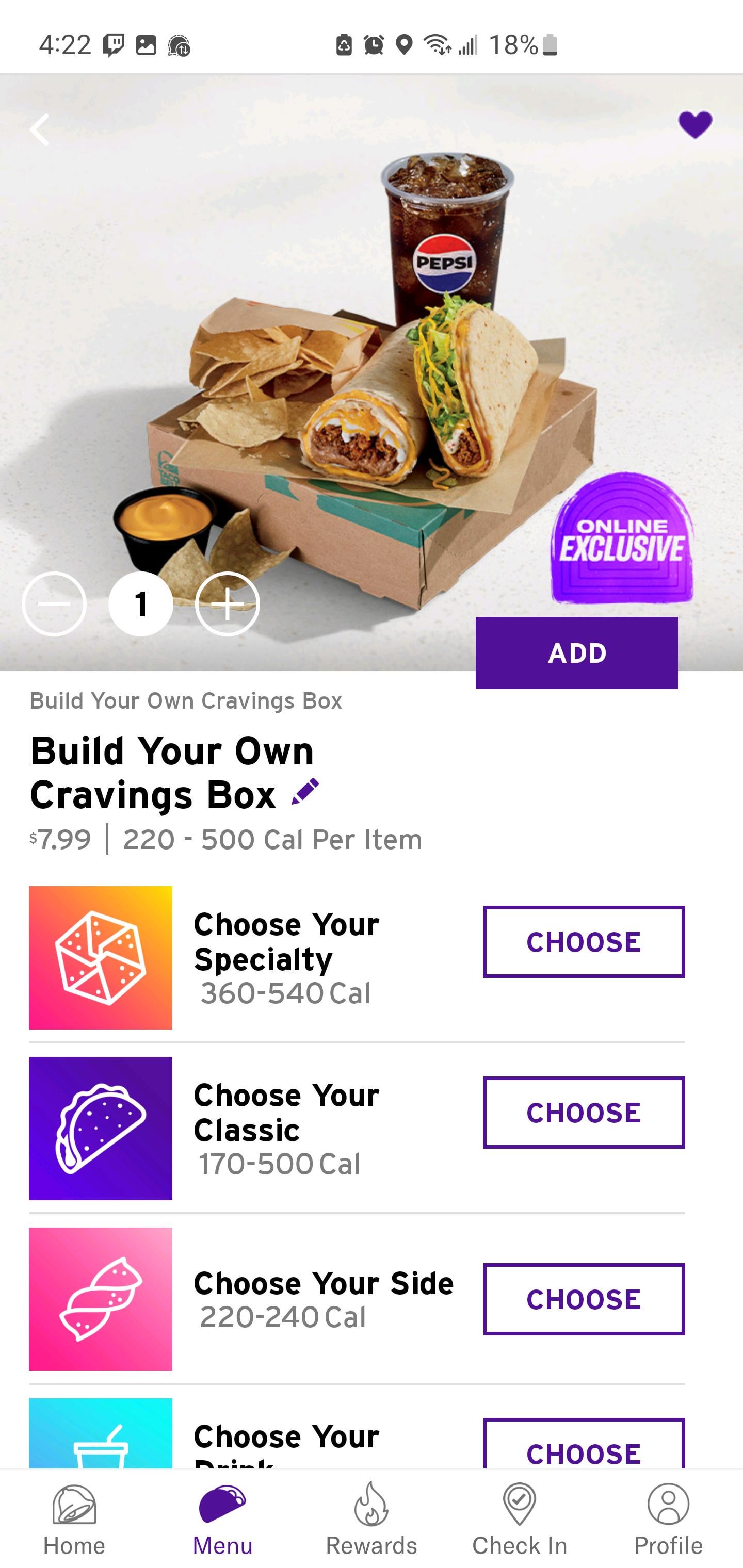Switch to the Home tab

(74, 1520)
